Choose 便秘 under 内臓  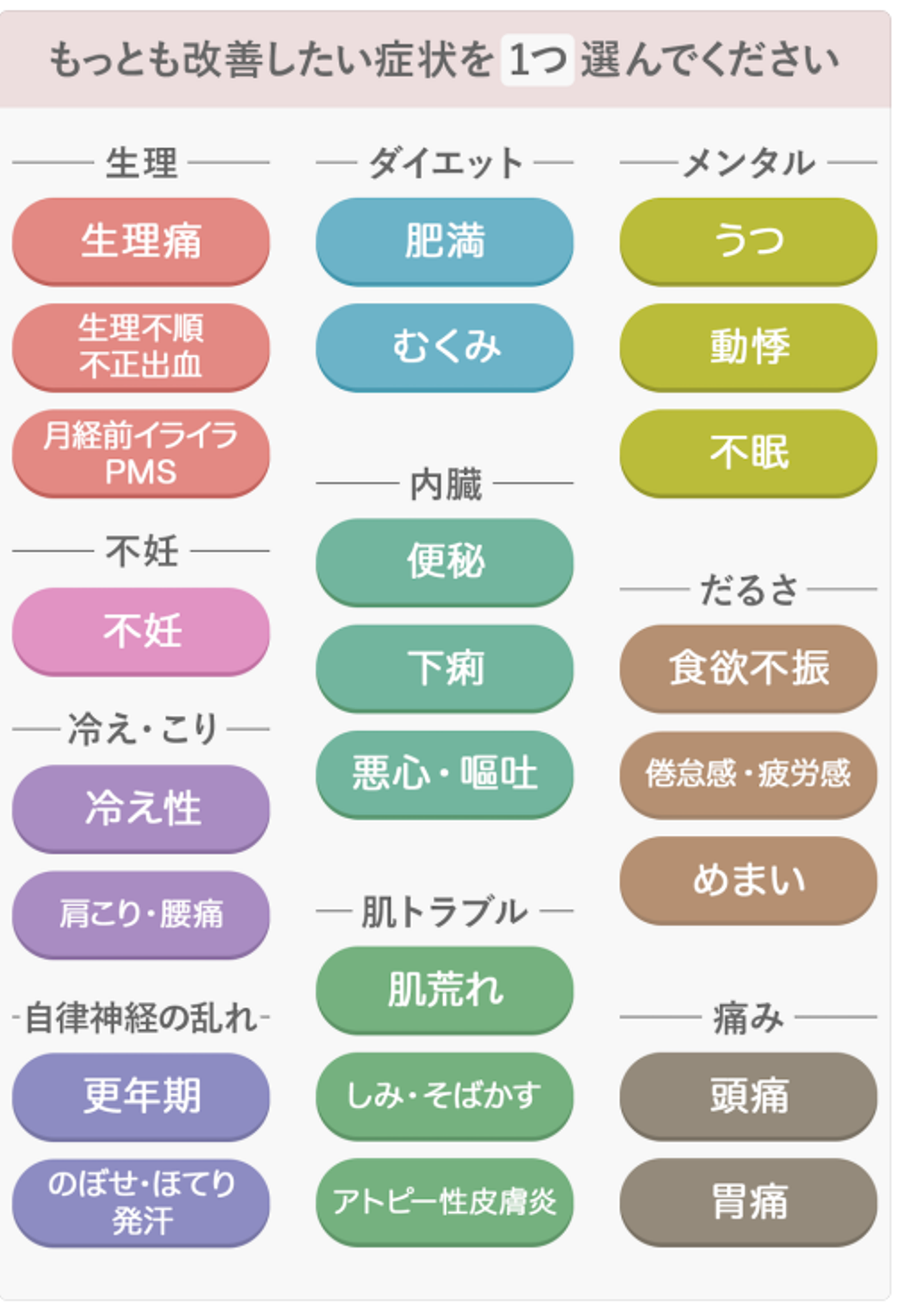tap(444, 562)
